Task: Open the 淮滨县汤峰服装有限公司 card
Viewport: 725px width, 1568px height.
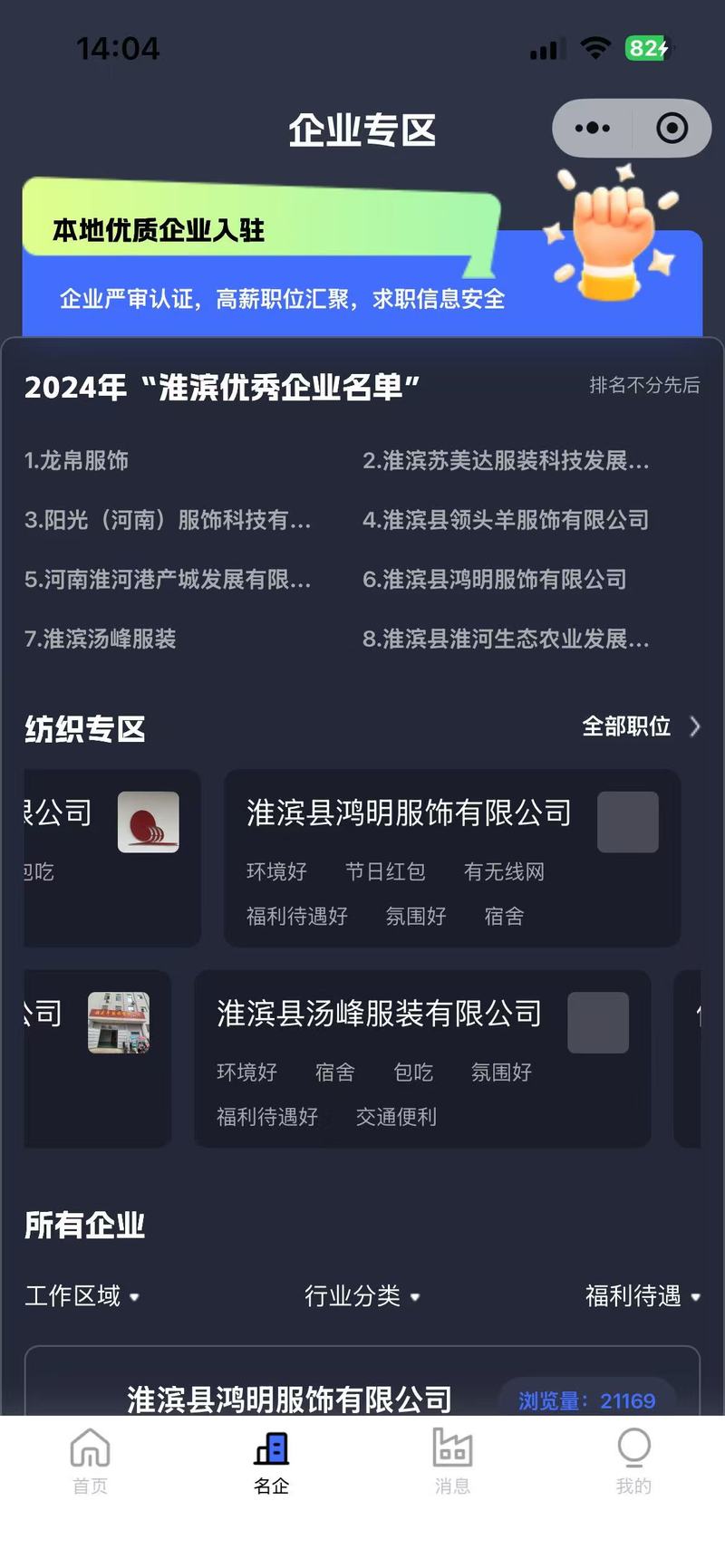Action: click(423, 1059)
